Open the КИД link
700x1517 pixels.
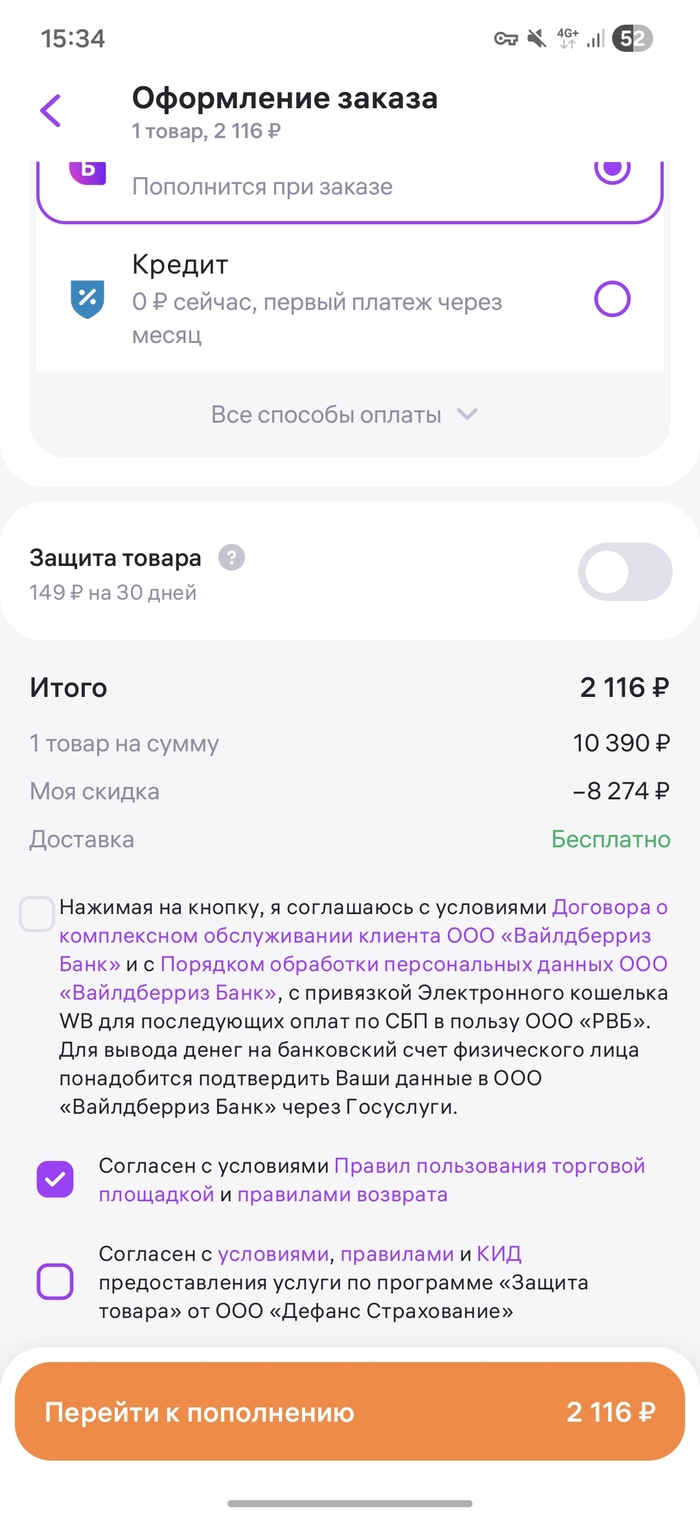point(498,1254)
